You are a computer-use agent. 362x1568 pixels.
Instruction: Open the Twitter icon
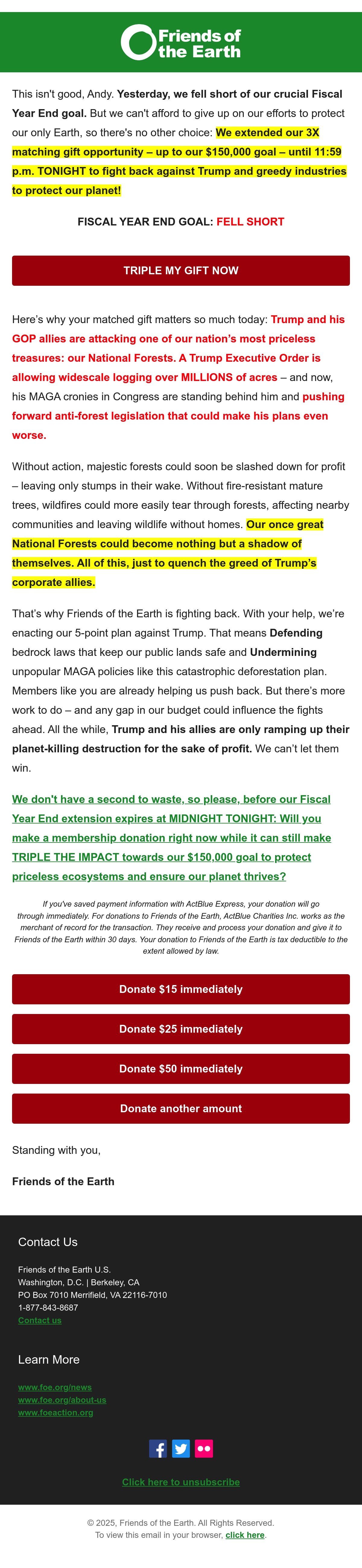click(181, 1449)
